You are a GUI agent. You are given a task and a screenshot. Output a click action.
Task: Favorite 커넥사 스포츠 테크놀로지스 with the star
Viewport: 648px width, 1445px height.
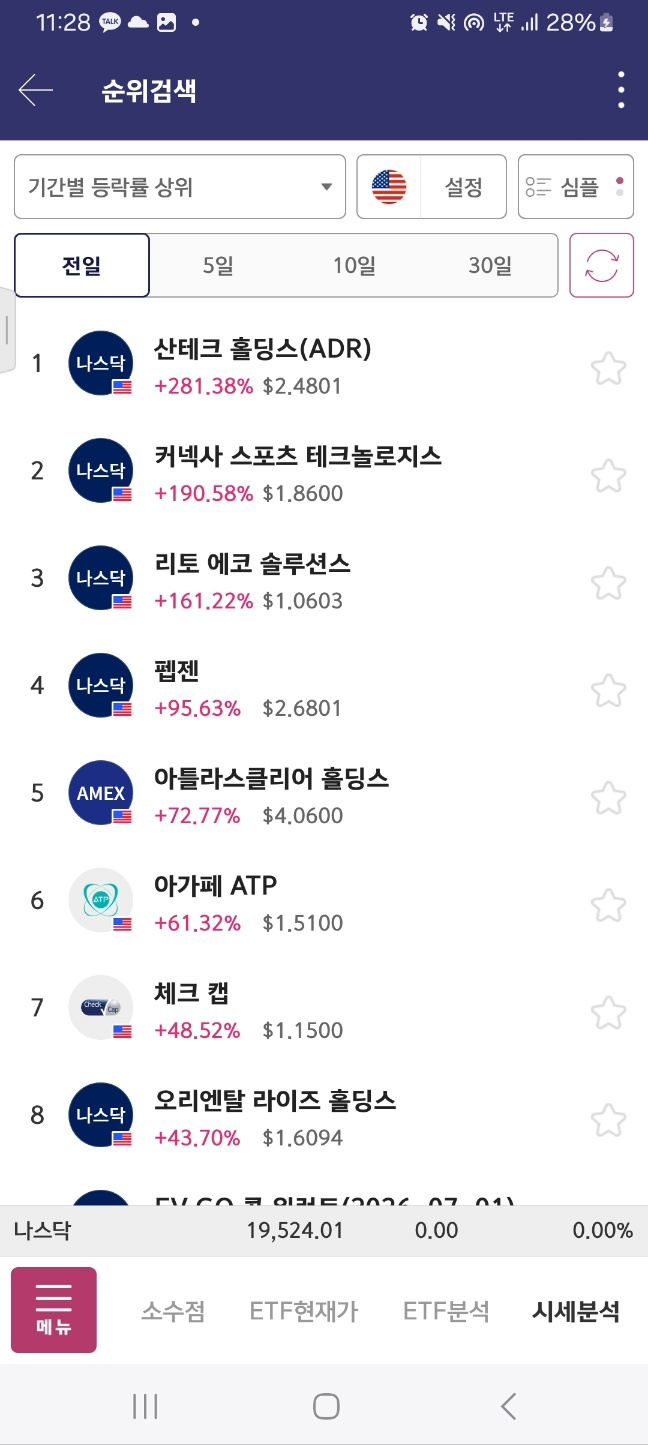tap(608, 476)
